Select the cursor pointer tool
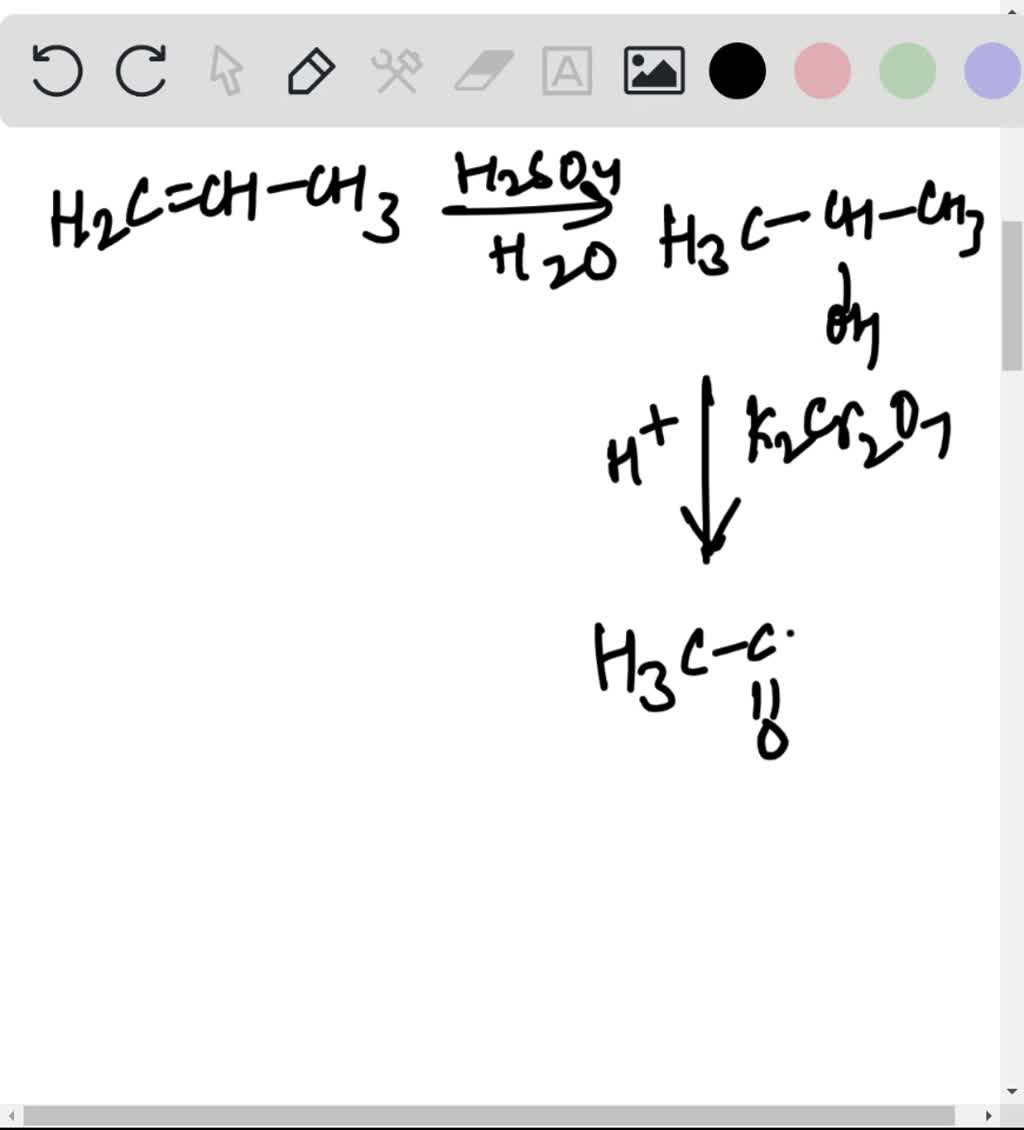This screenshot has width=1024, height=1130. pyautogui.click(x=228, y=70)
